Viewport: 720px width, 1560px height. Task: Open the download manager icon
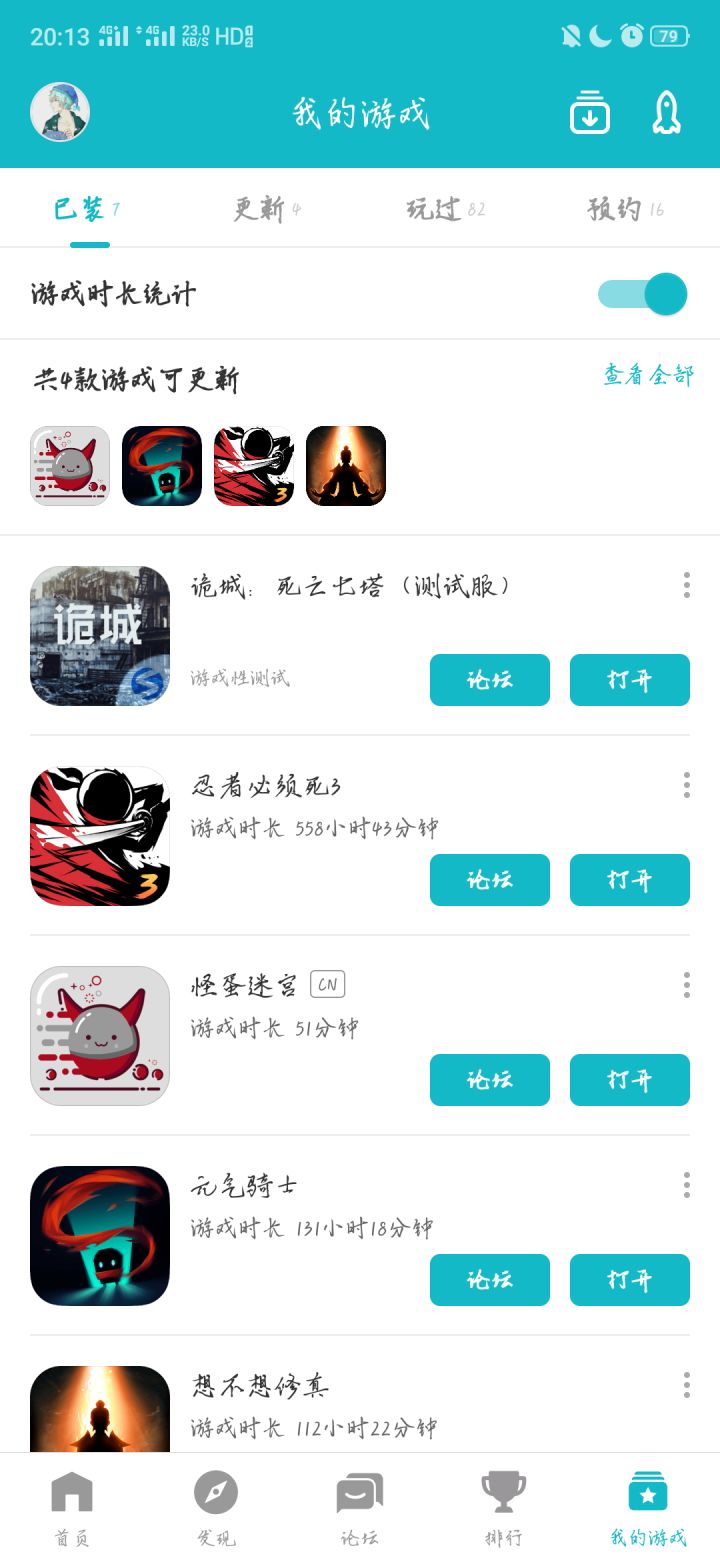589,112
